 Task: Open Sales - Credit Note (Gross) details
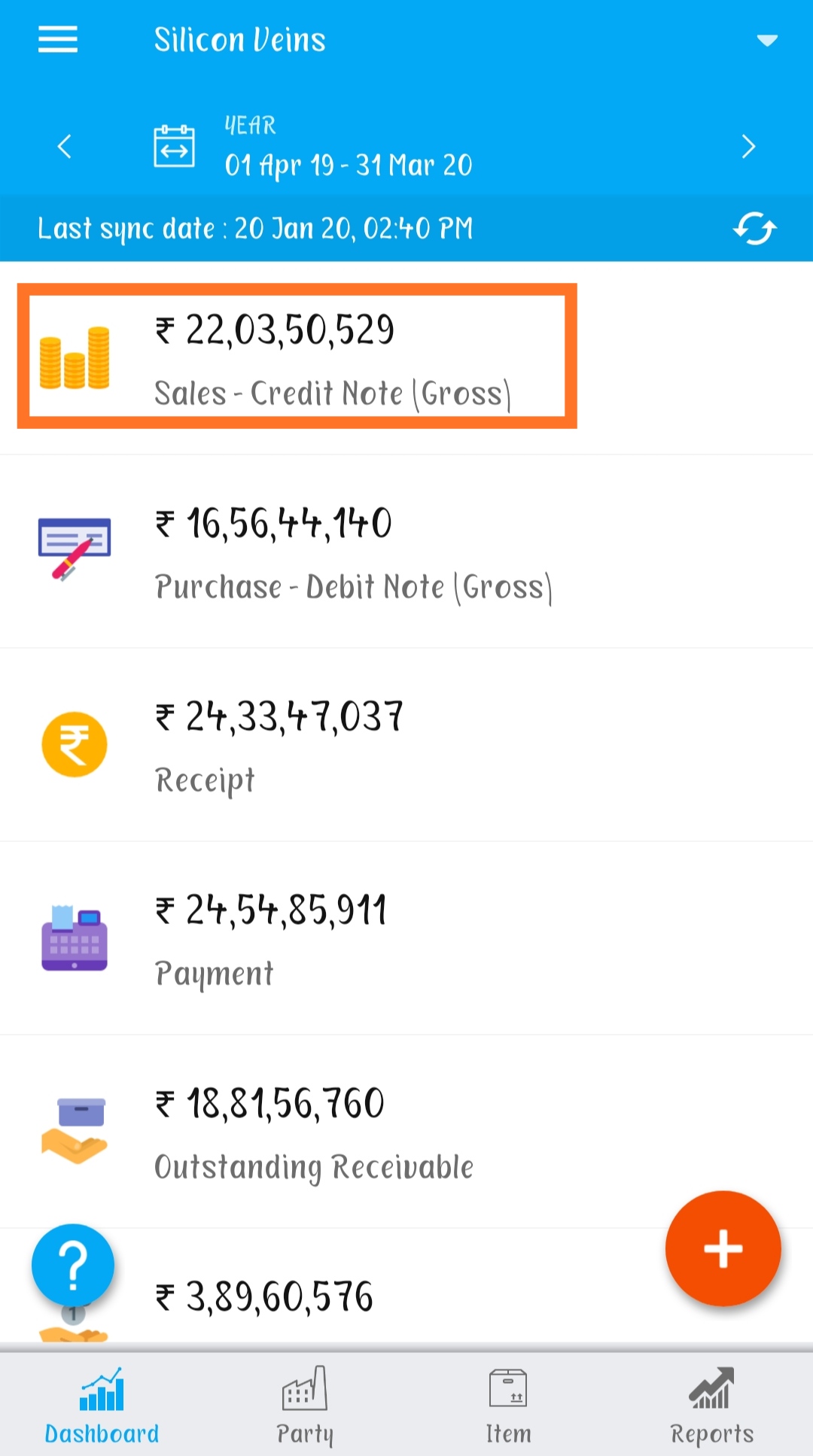tap(406, 358)
